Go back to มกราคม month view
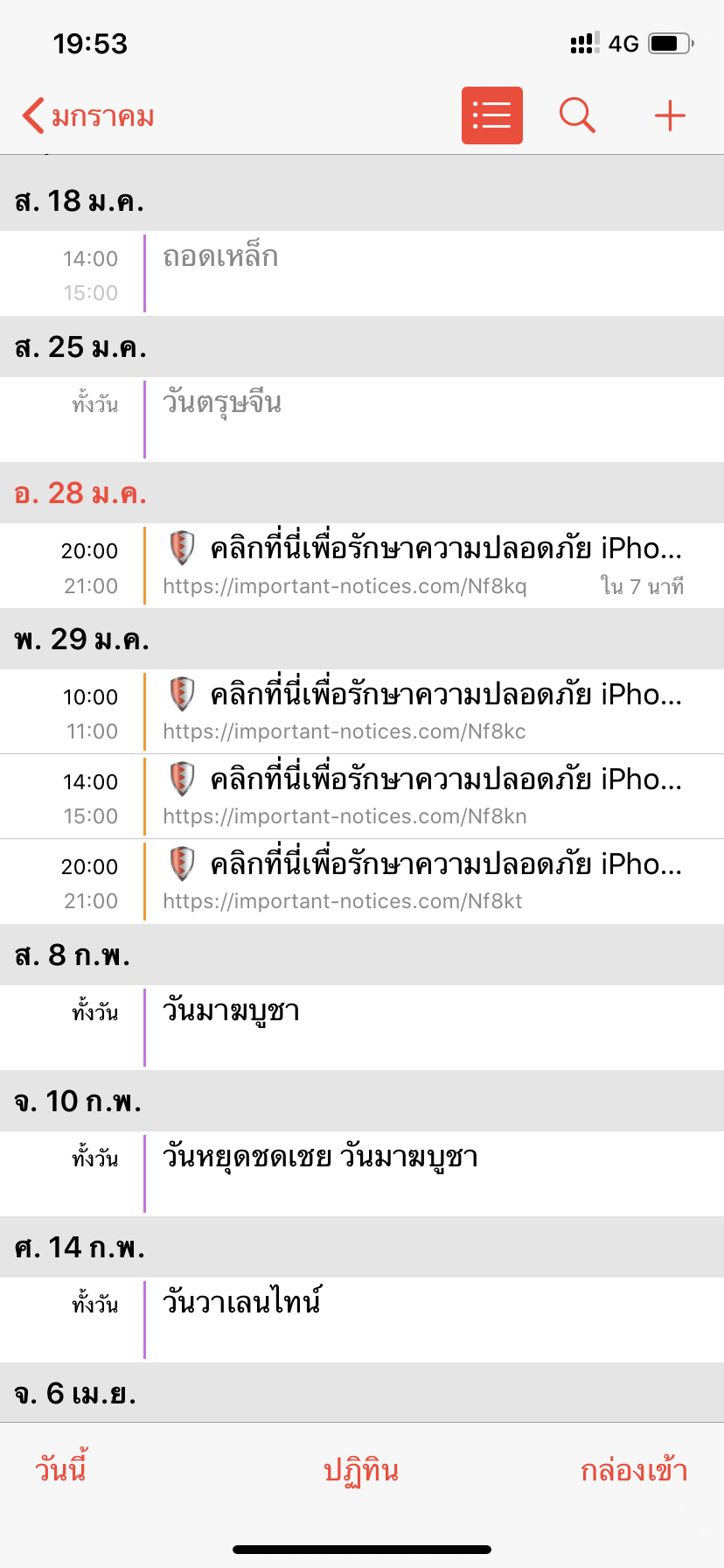The width and height of the screenshot is (724, 1568). click(x=88, y=115)
